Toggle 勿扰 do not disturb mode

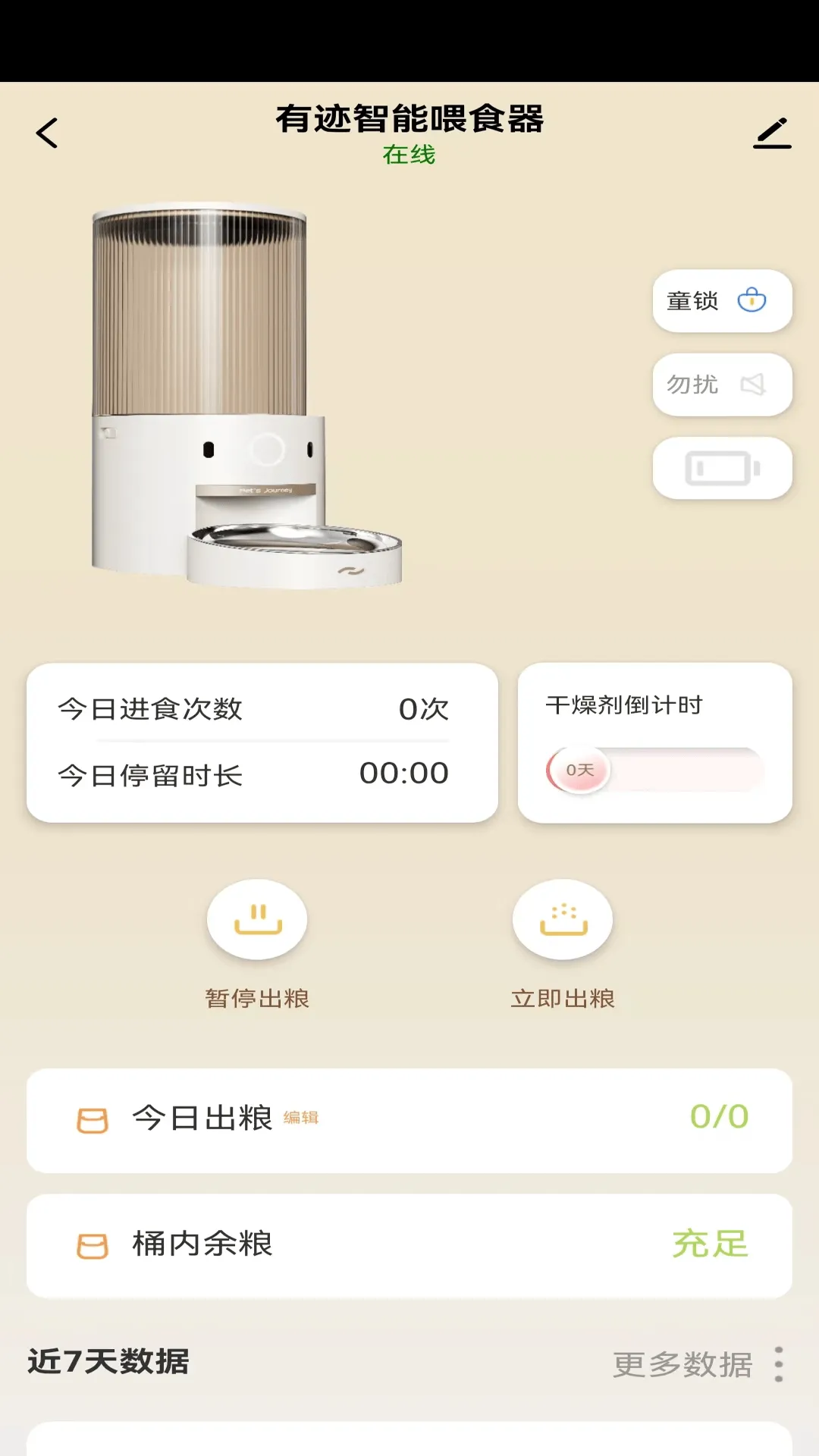tap(720, 385)
